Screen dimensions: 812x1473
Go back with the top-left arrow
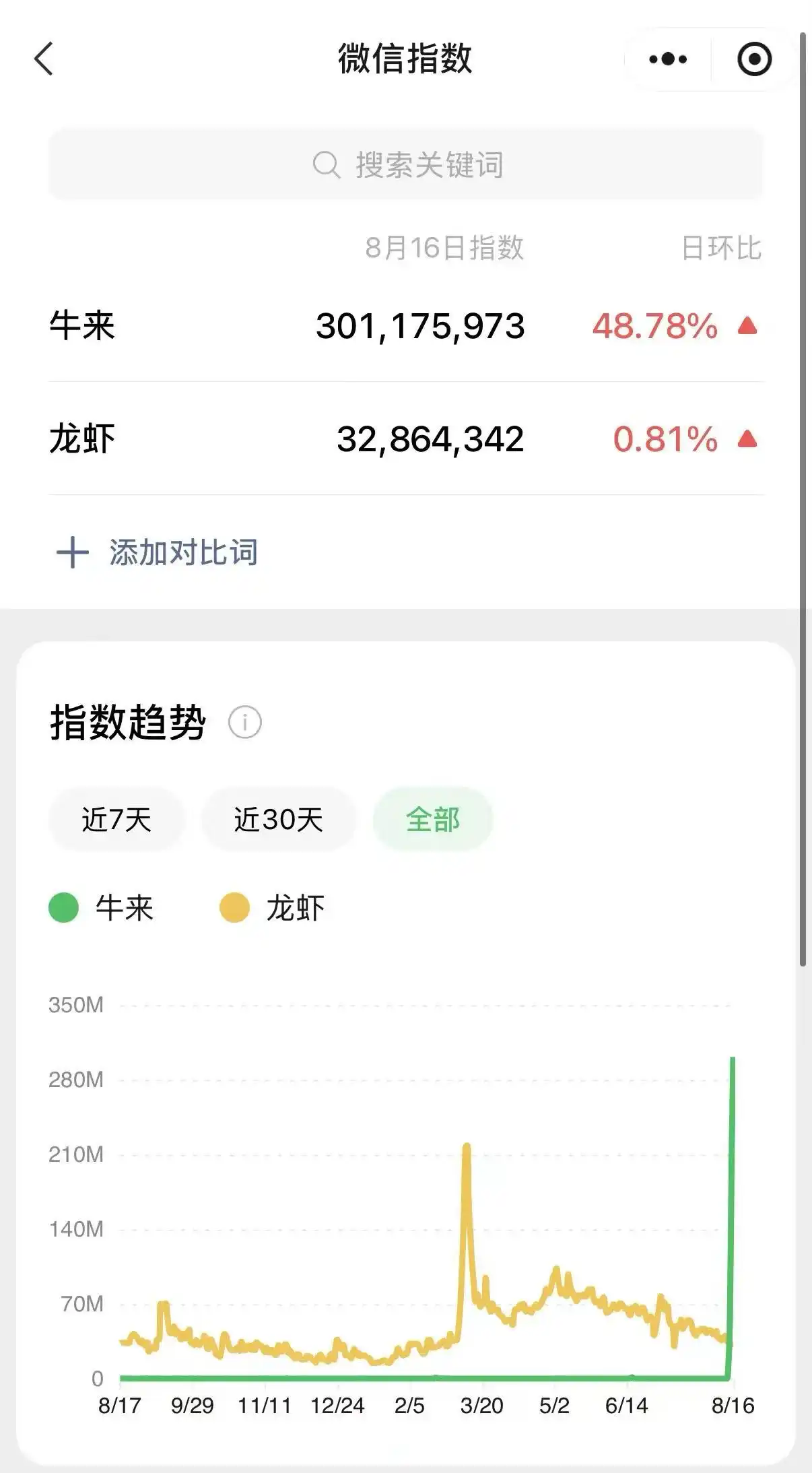click(x=44, y=59)
